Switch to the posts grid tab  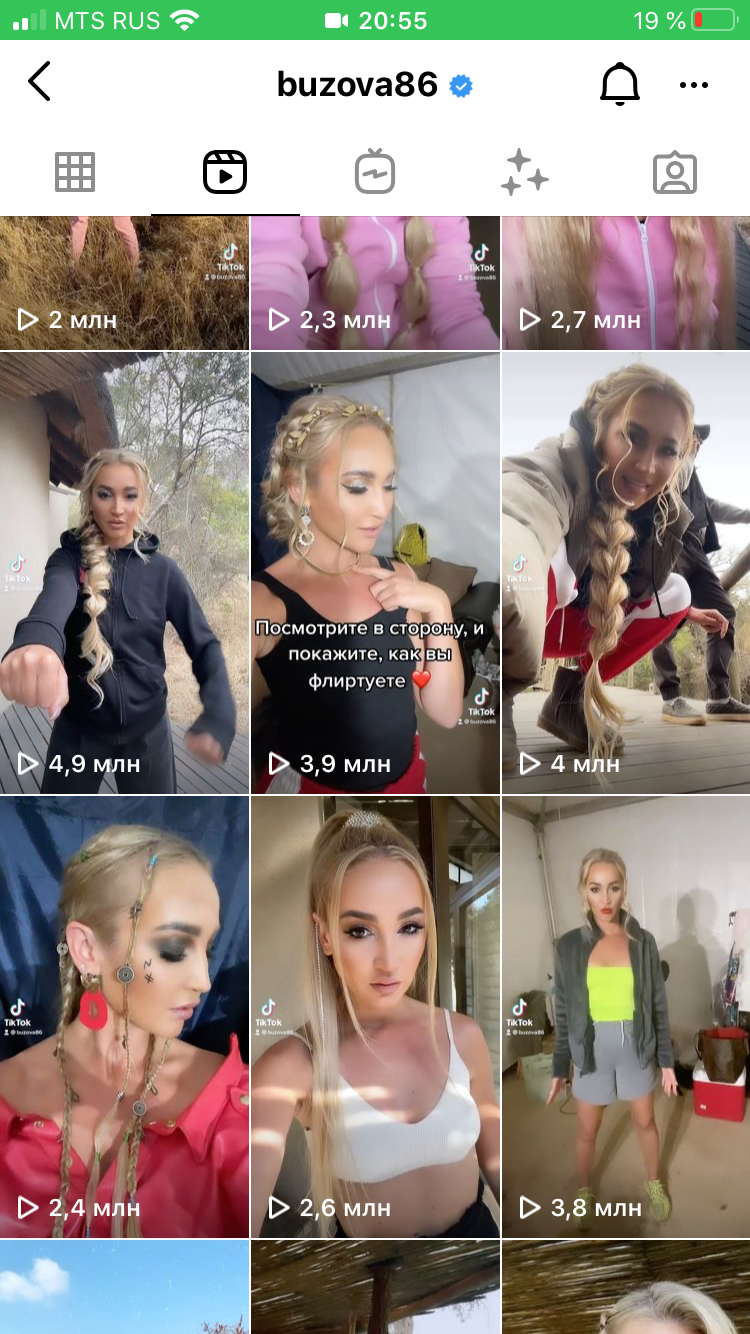(x=75, y=172)
